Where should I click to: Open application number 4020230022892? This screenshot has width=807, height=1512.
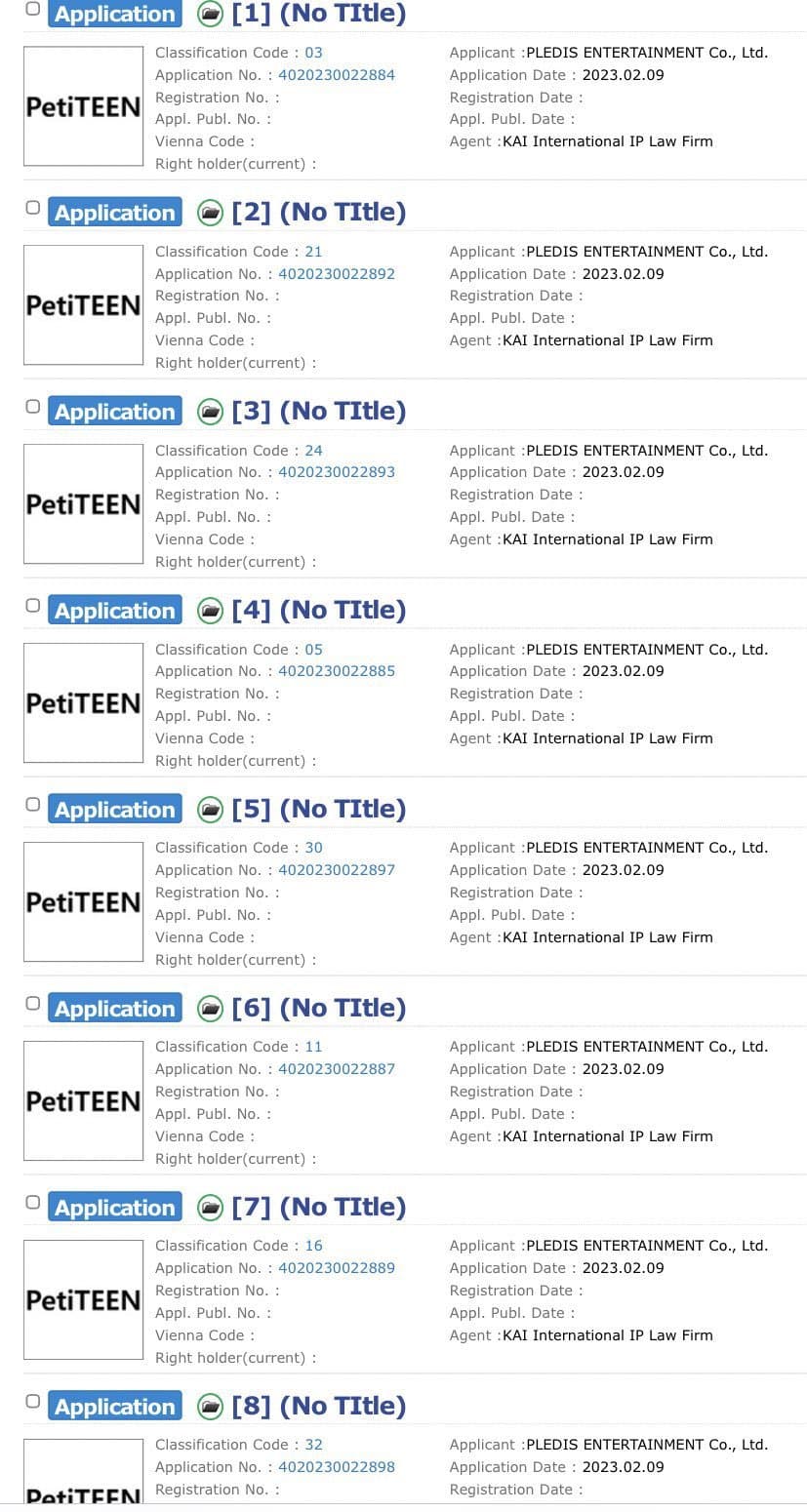tap(337, 274)
